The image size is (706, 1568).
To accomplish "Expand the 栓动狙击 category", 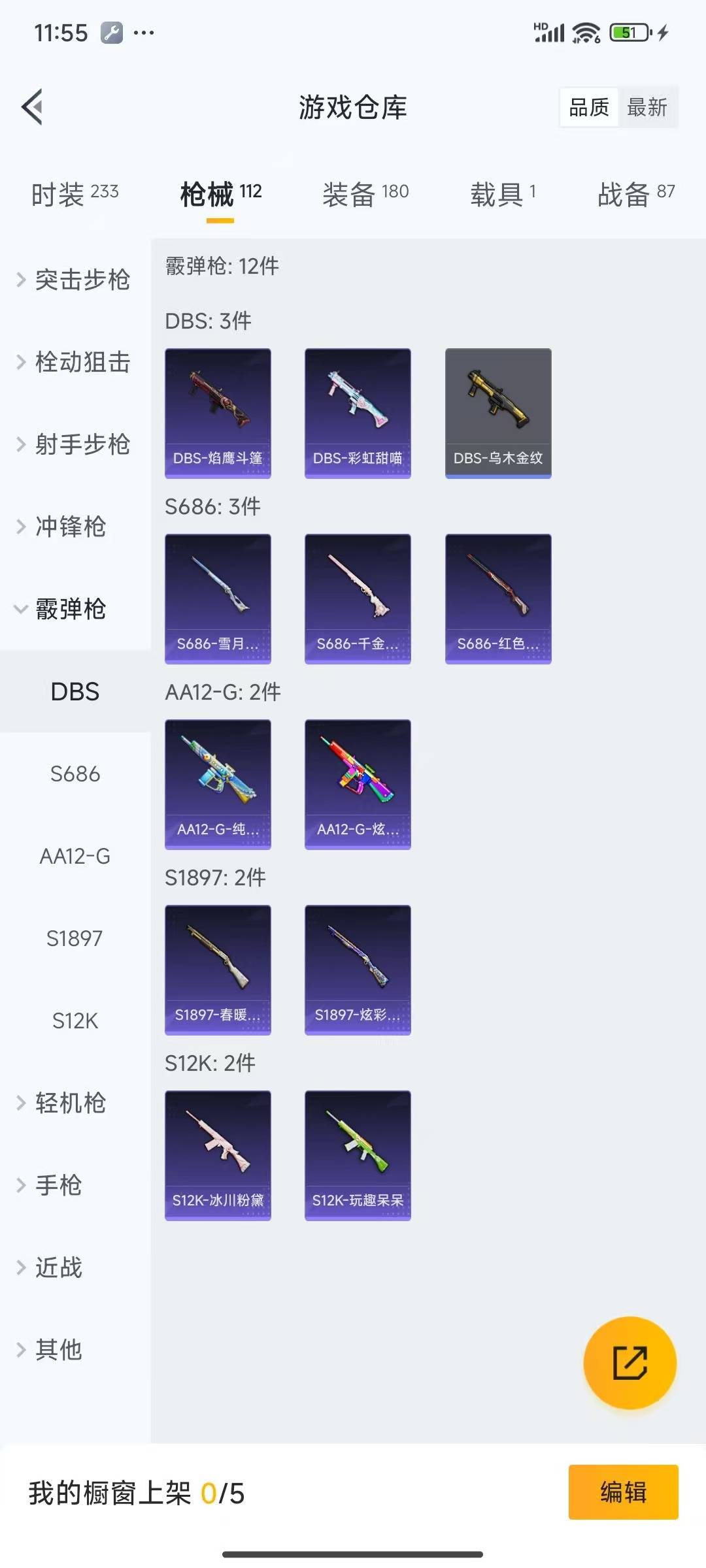I will pyautogui.click(x=75, y=362).
